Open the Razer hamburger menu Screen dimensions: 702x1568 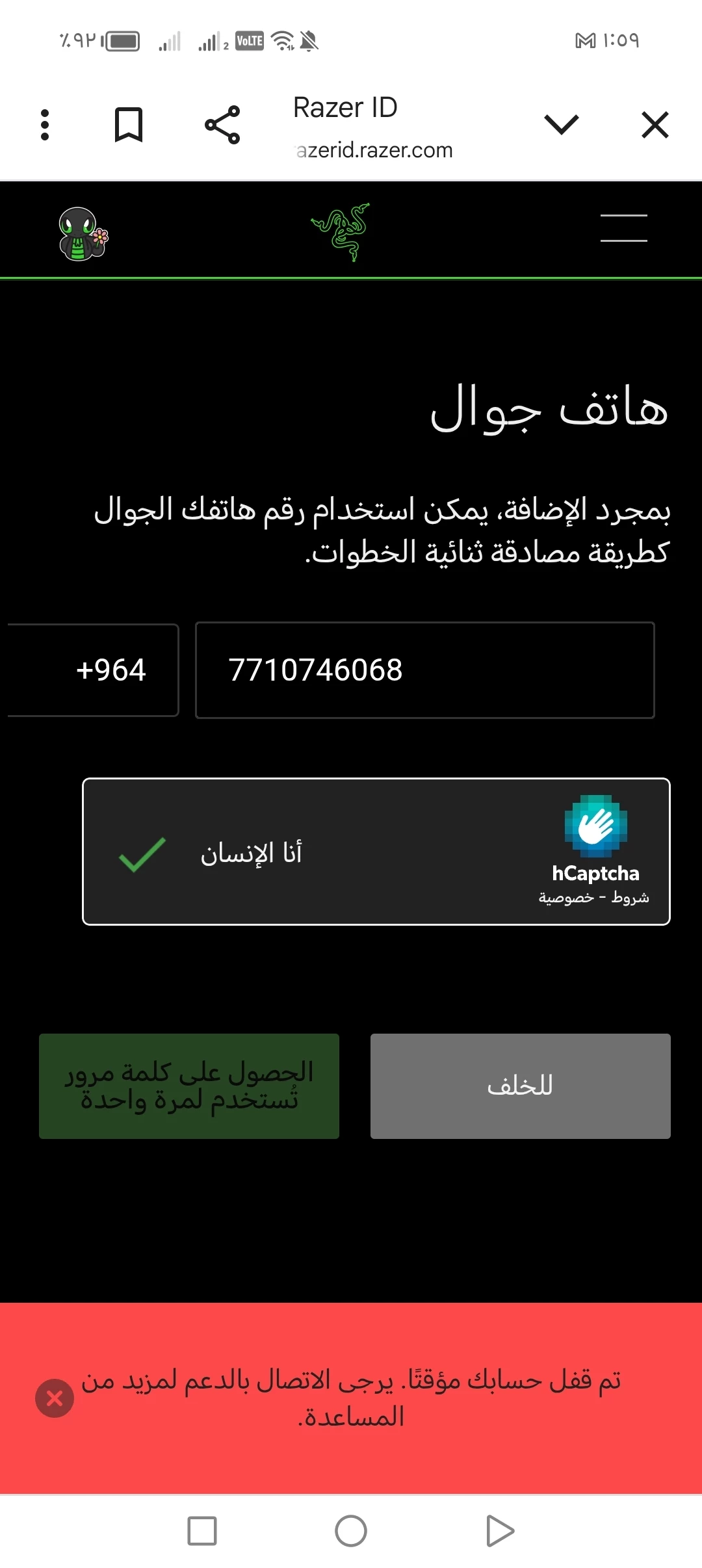click(623, 228)
